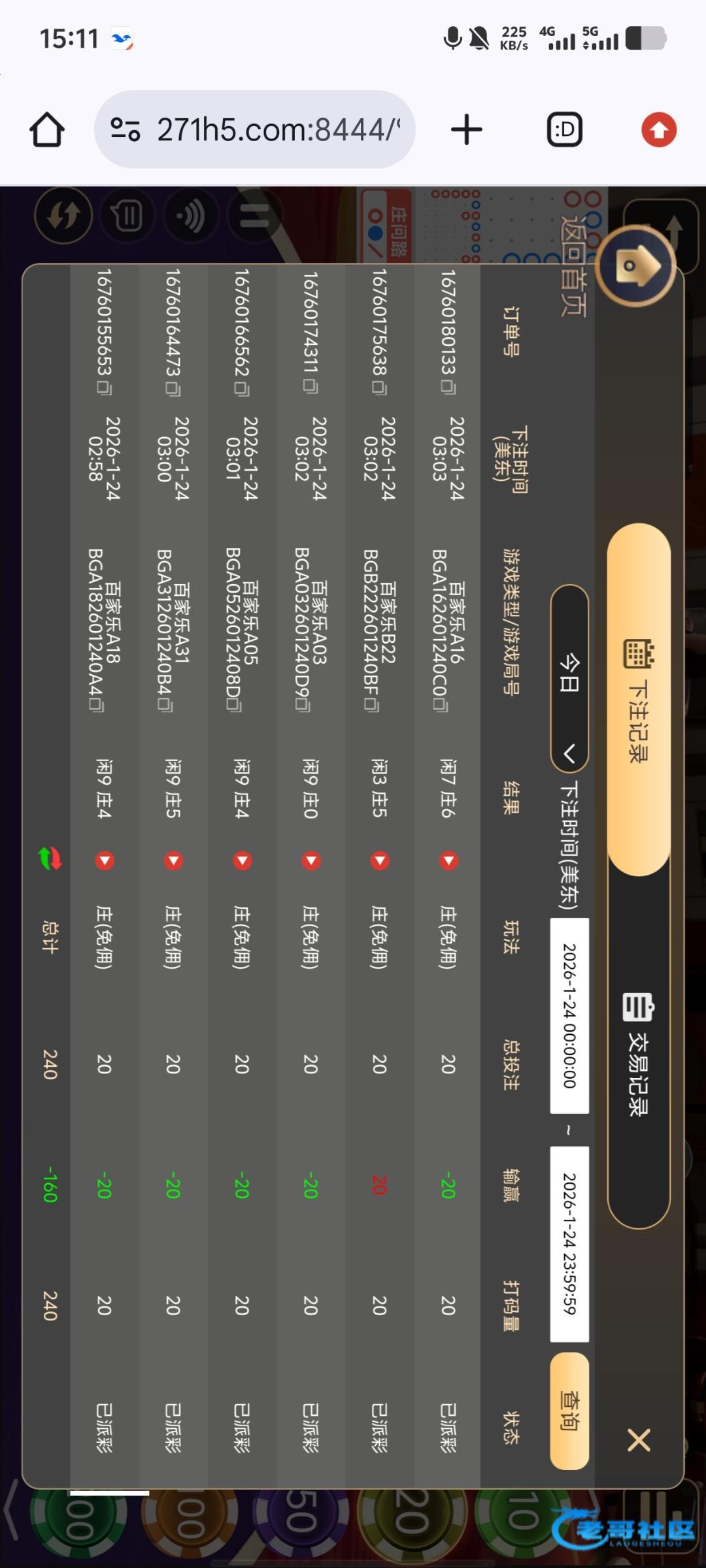Viewport: 706px width, 1568px height.
Task: Tap the green-red refresh arrows in totals row
Action: pyautogui.click(x=50, y=858)
